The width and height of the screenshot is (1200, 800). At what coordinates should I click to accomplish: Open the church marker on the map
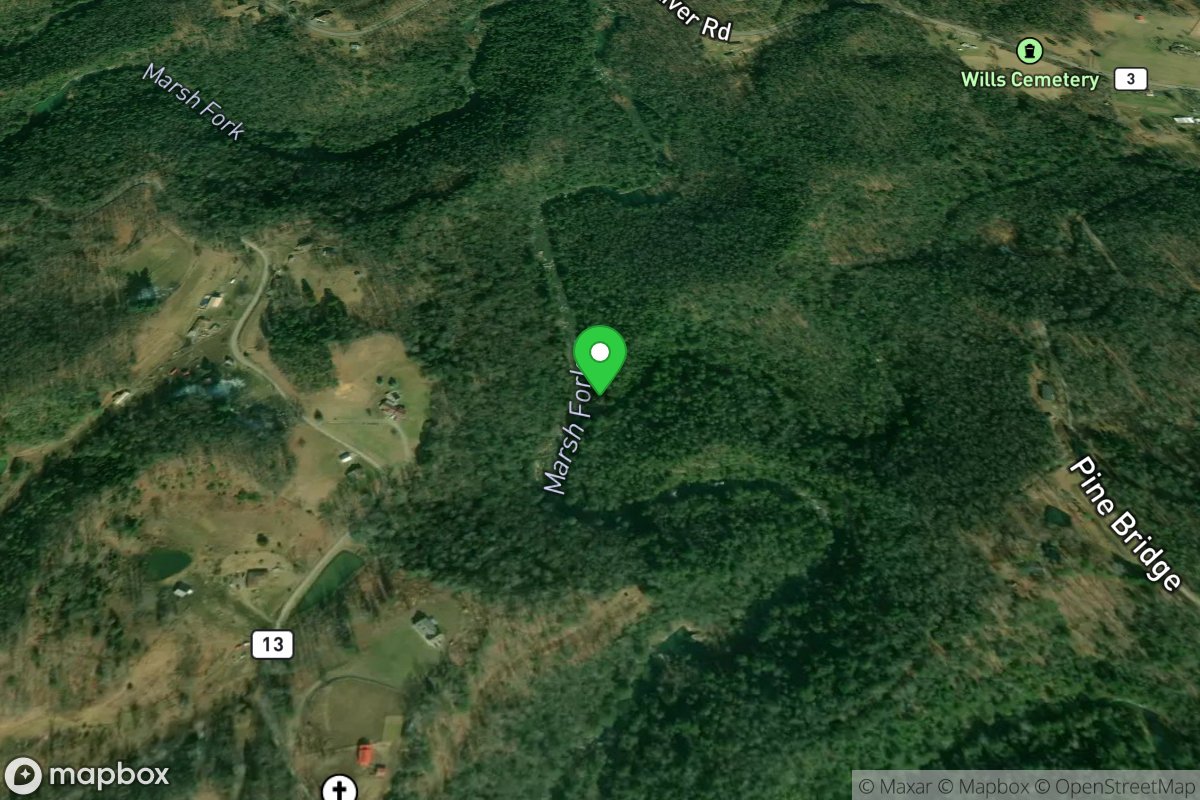339,790
